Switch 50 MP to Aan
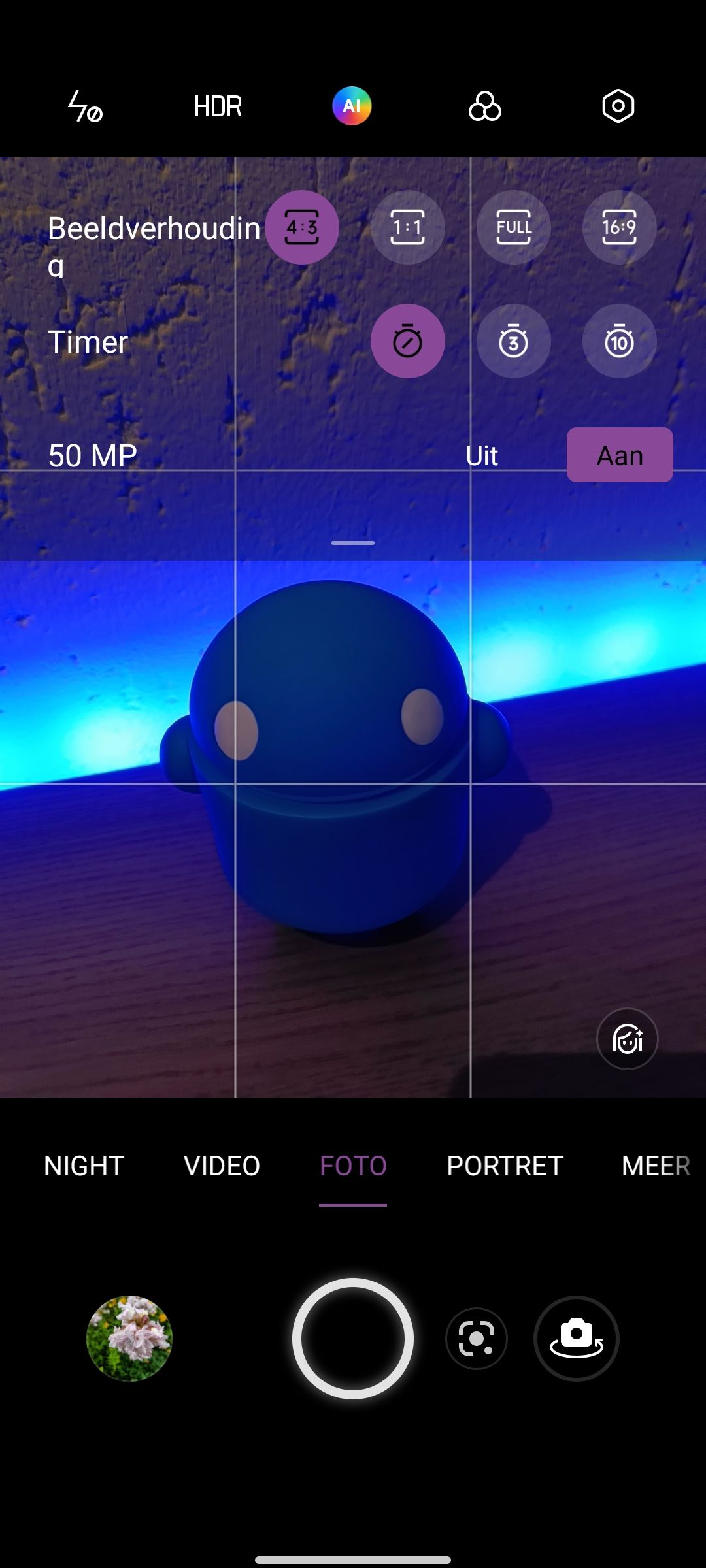The height and width of the screenshot is (1568, 706). tap(620, 455)
